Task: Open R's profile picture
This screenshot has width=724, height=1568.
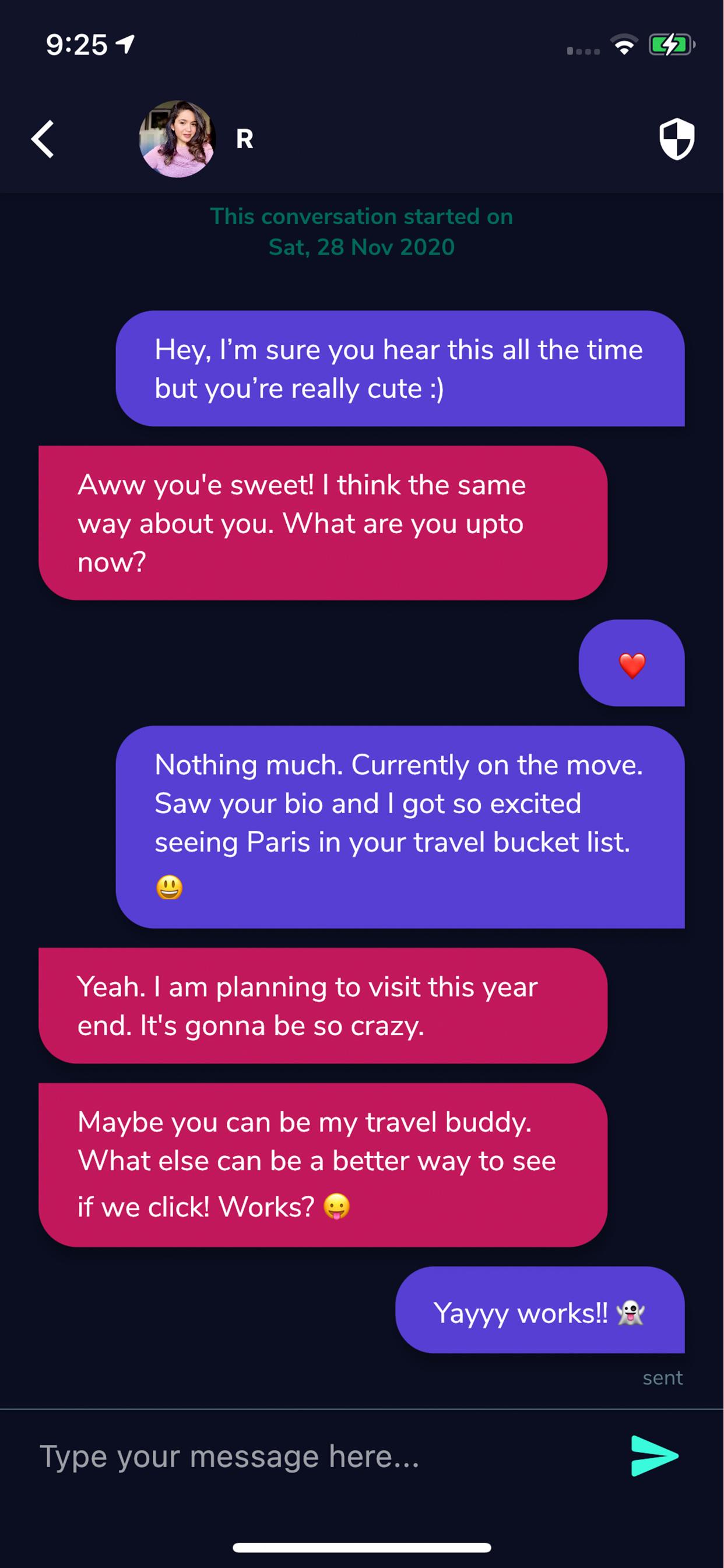Action: click(177, 139)
